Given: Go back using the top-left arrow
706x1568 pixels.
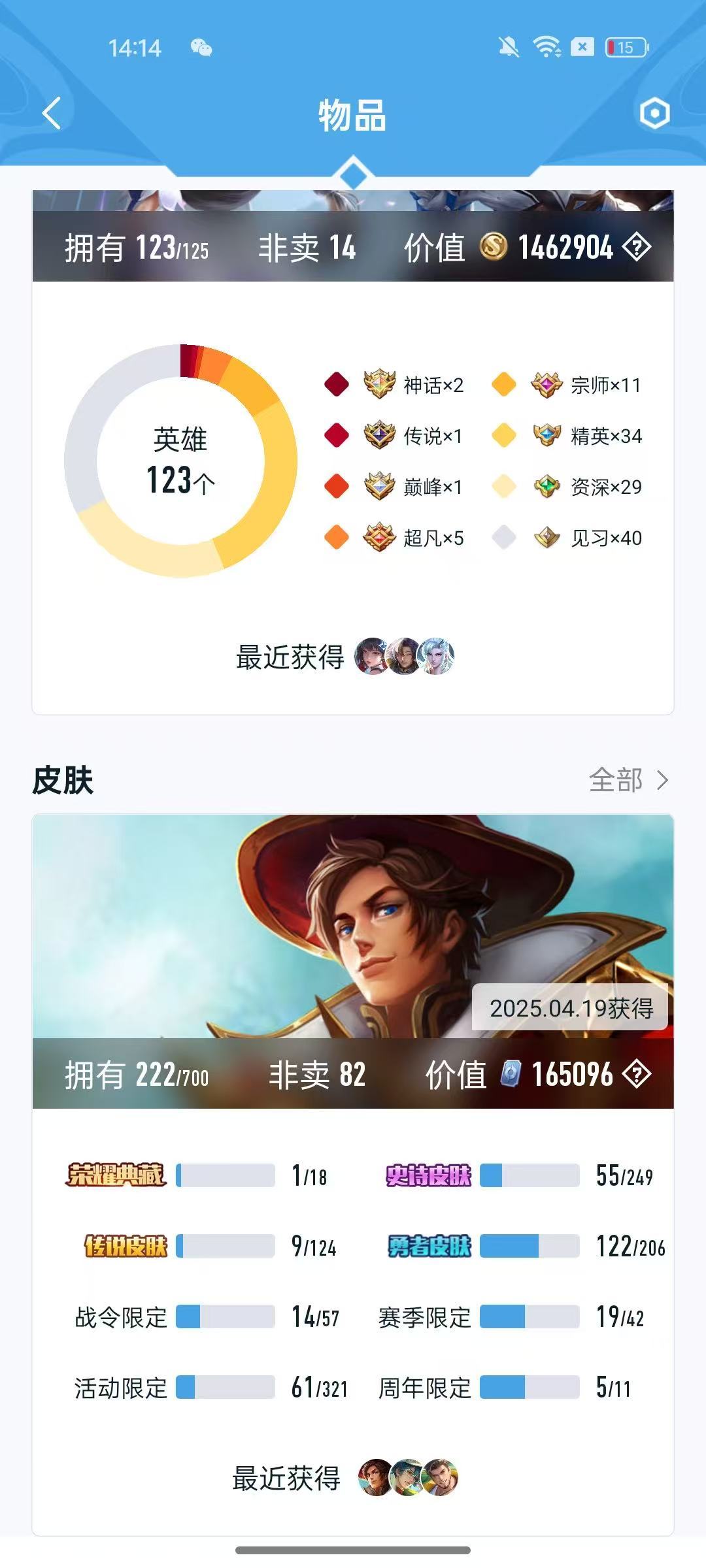Looking at the screenshot, I should (52, 114).
